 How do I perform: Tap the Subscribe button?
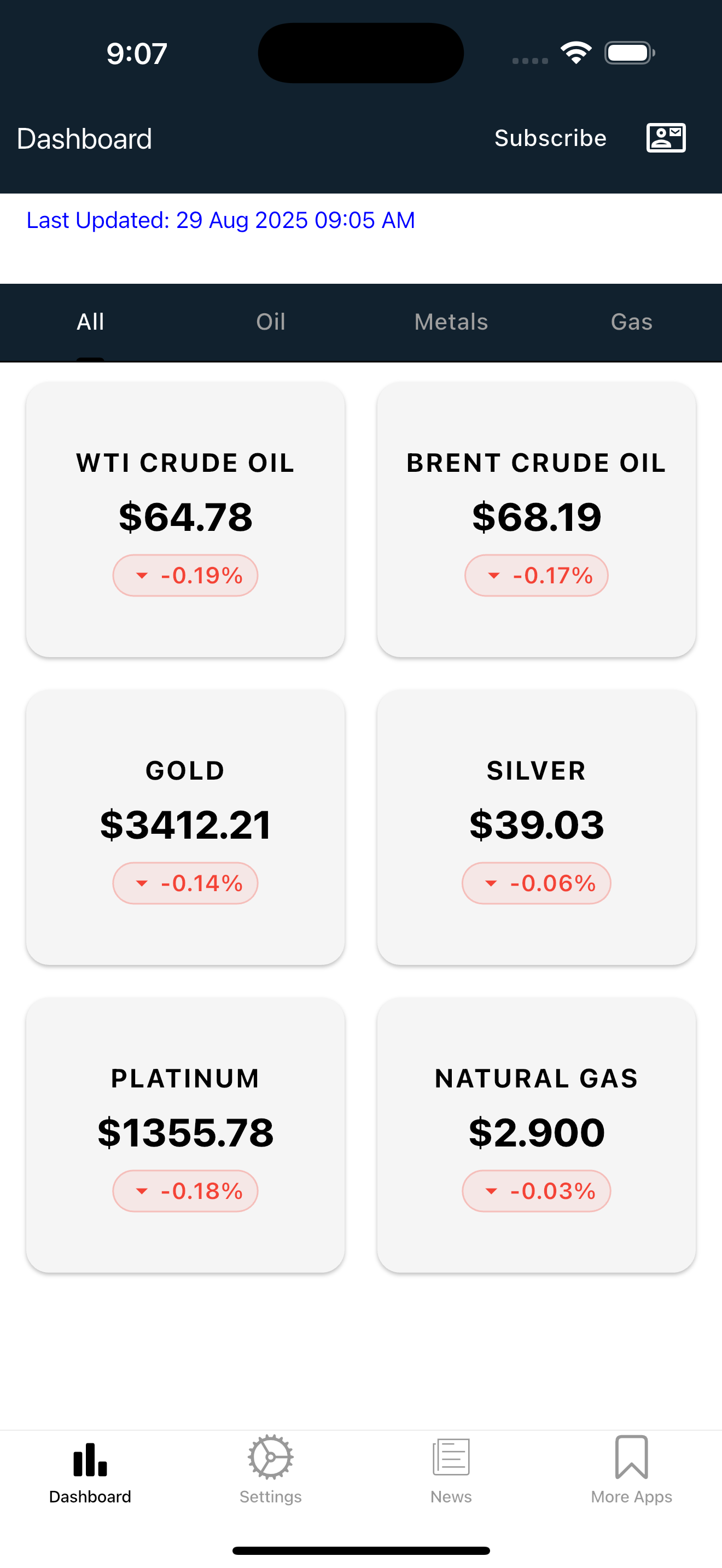tap(550, 138)
